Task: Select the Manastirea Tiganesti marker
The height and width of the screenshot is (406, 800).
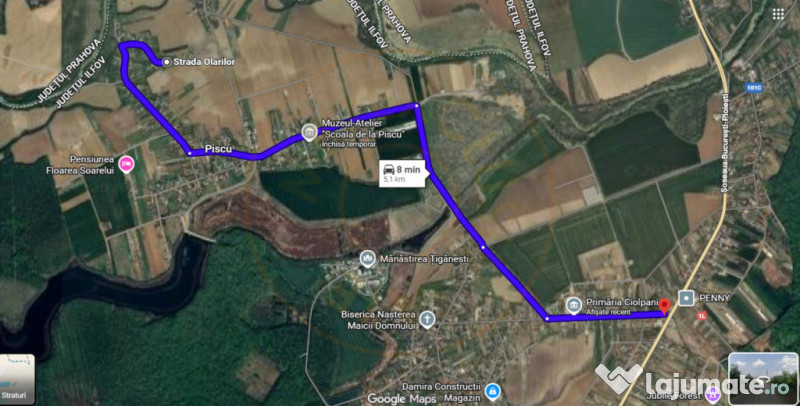Action: [x=367, y=259]
